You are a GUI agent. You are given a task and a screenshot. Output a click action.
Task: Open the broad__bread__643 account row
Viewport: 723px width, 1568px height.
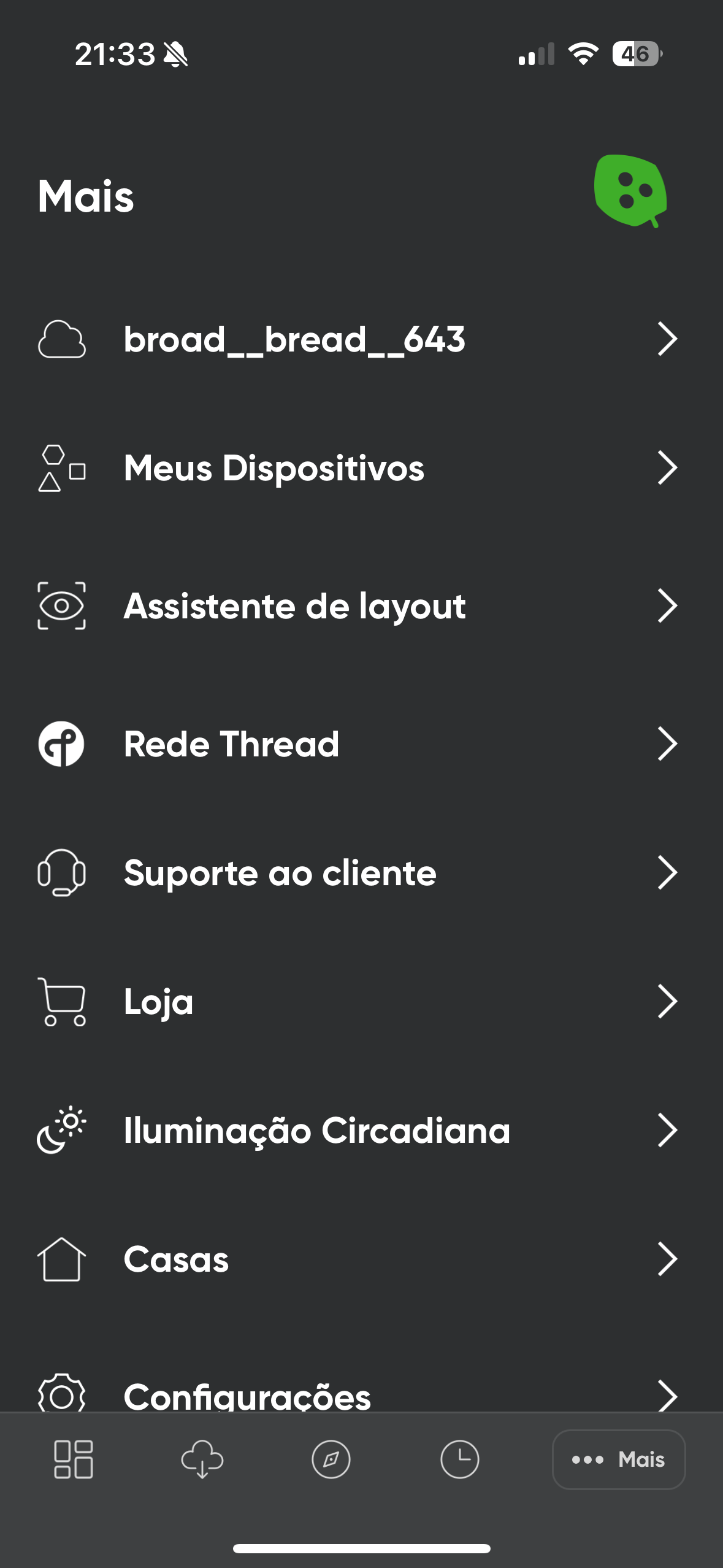361,339
